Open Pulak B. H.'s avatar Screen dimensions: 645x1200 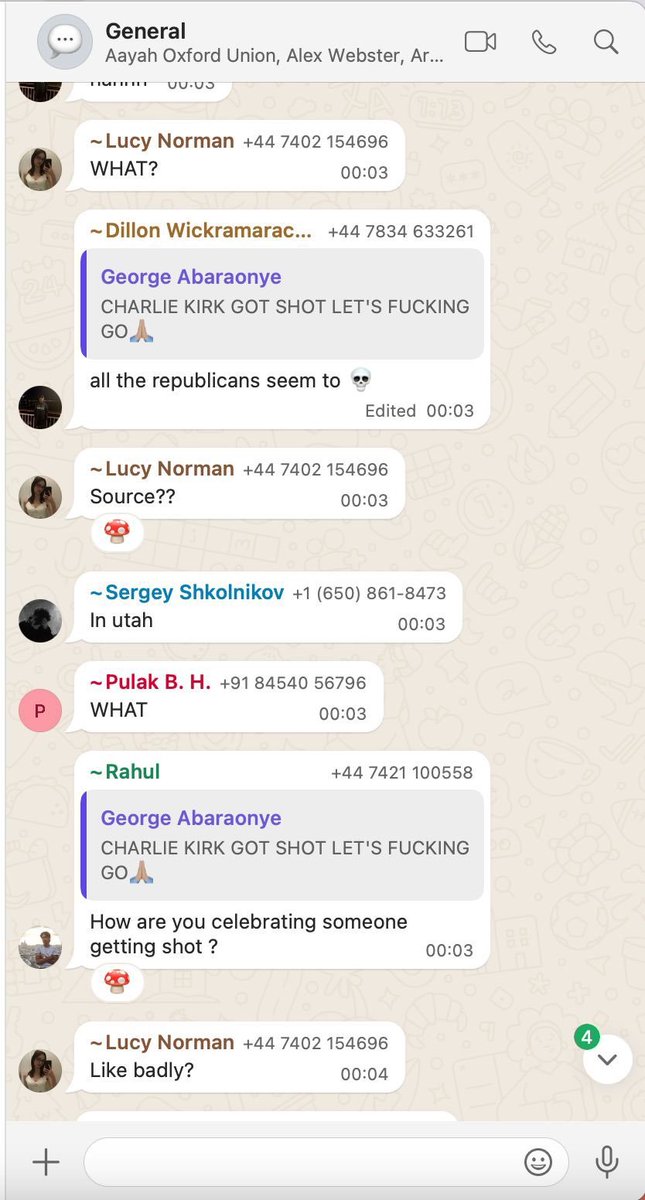(40, 710)
